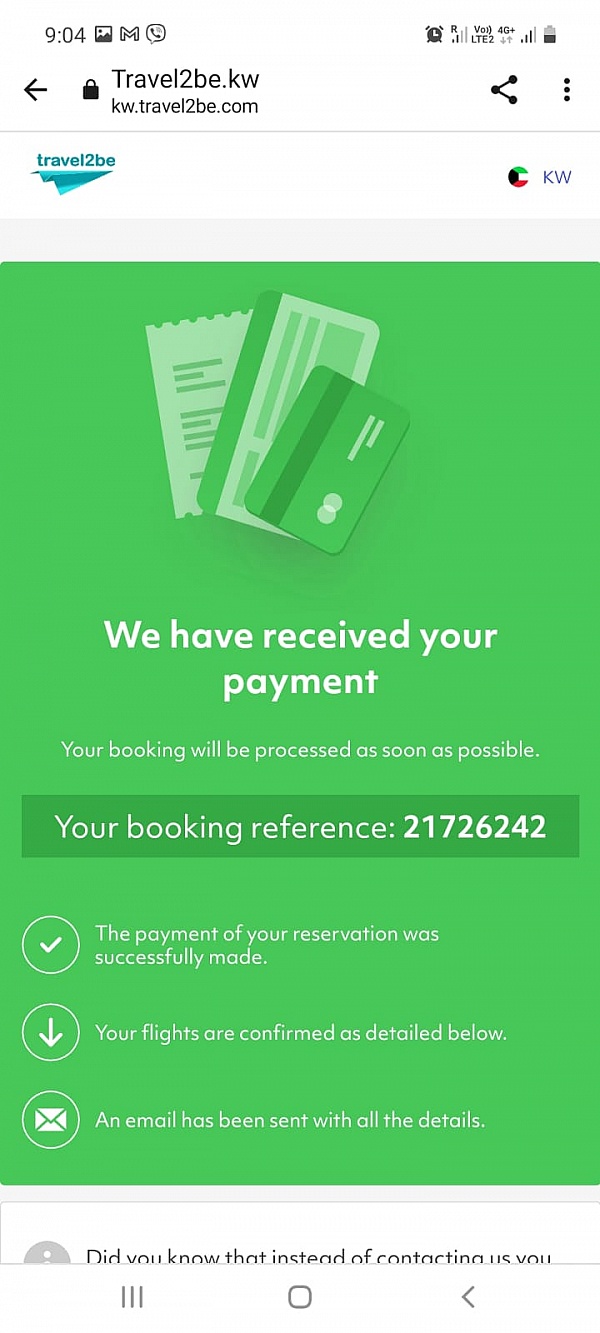Share this booking page
This screenshot has height=1333, width=600.
(504, 90)
